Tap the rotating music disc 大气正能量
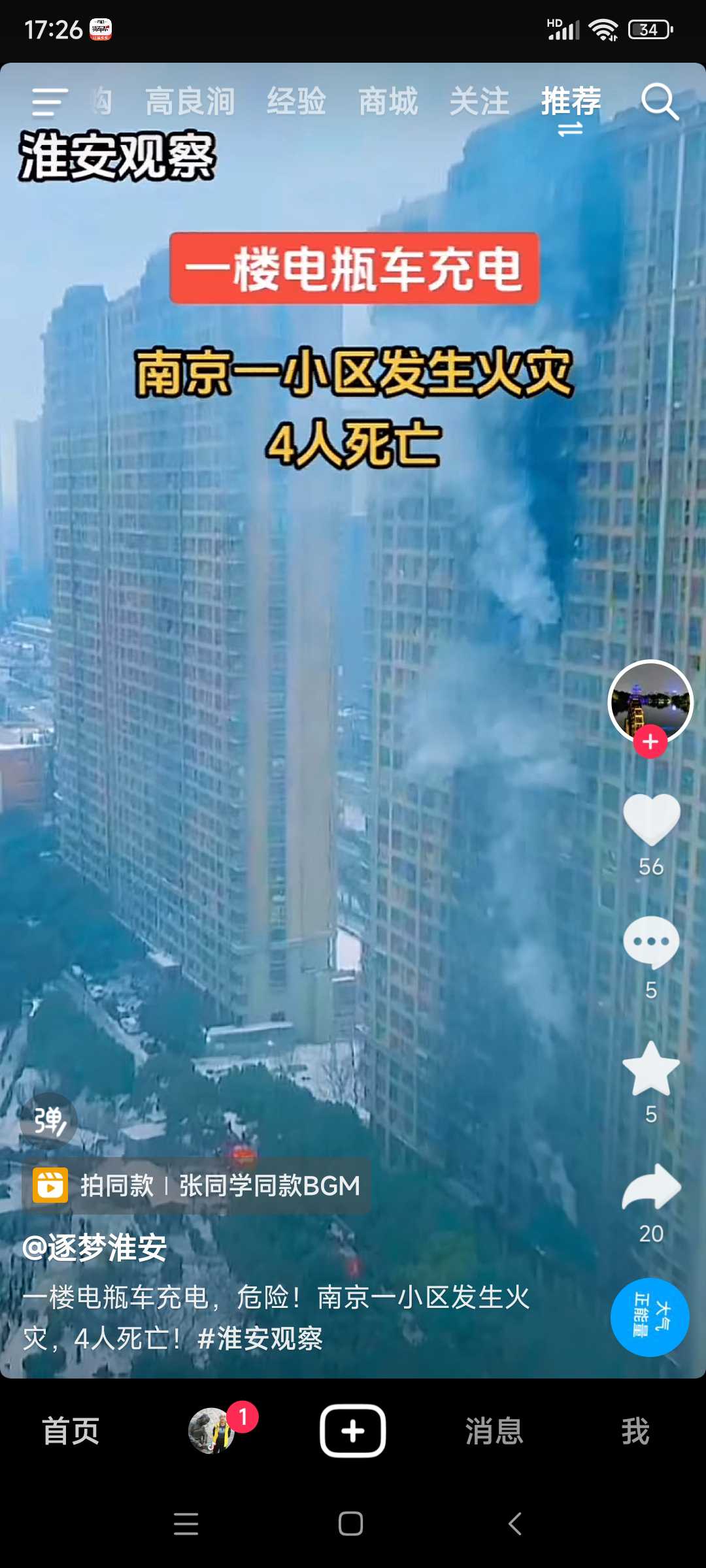The height and width of the screenshot is (1568, 706). tap(650, 1317)
